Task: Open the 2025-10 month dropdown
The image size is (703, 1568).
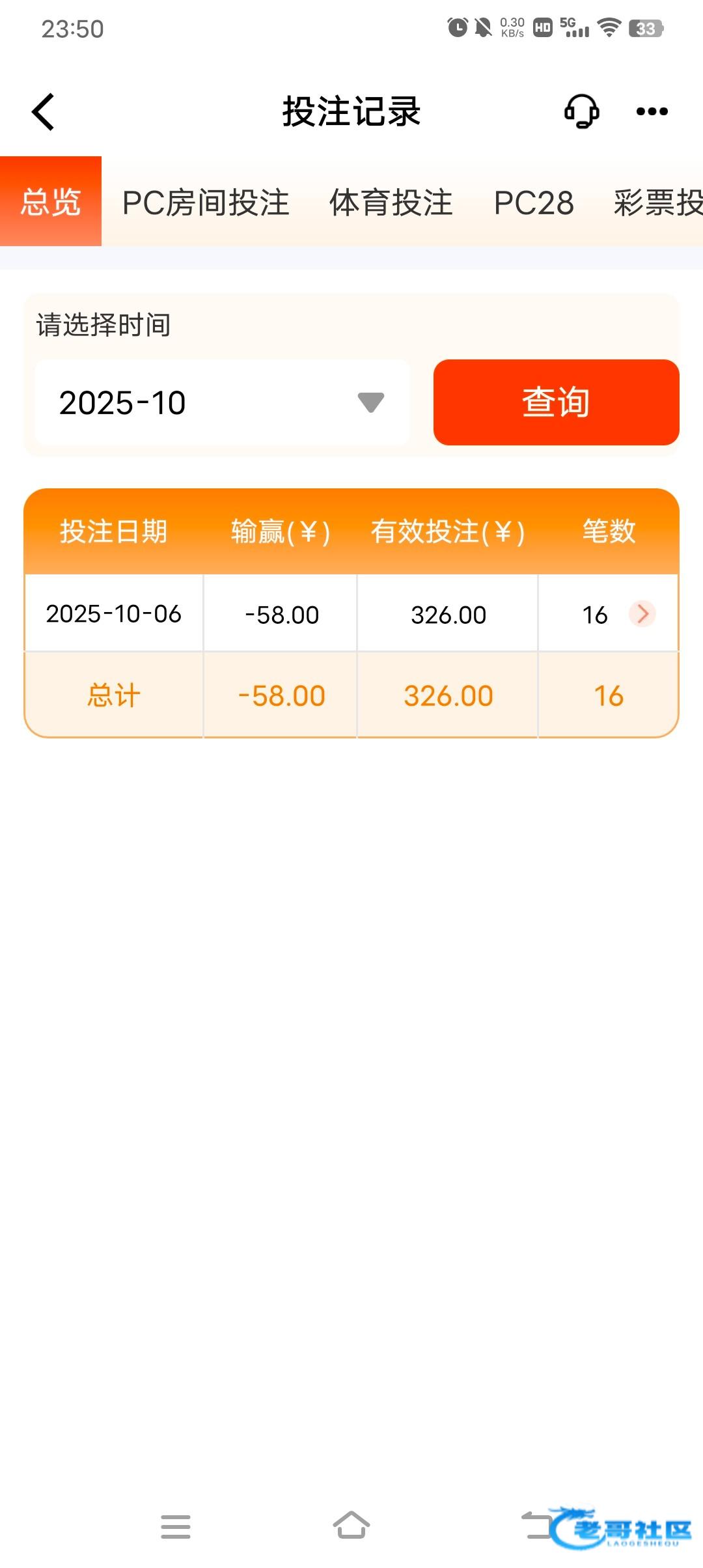Action: 222,402
